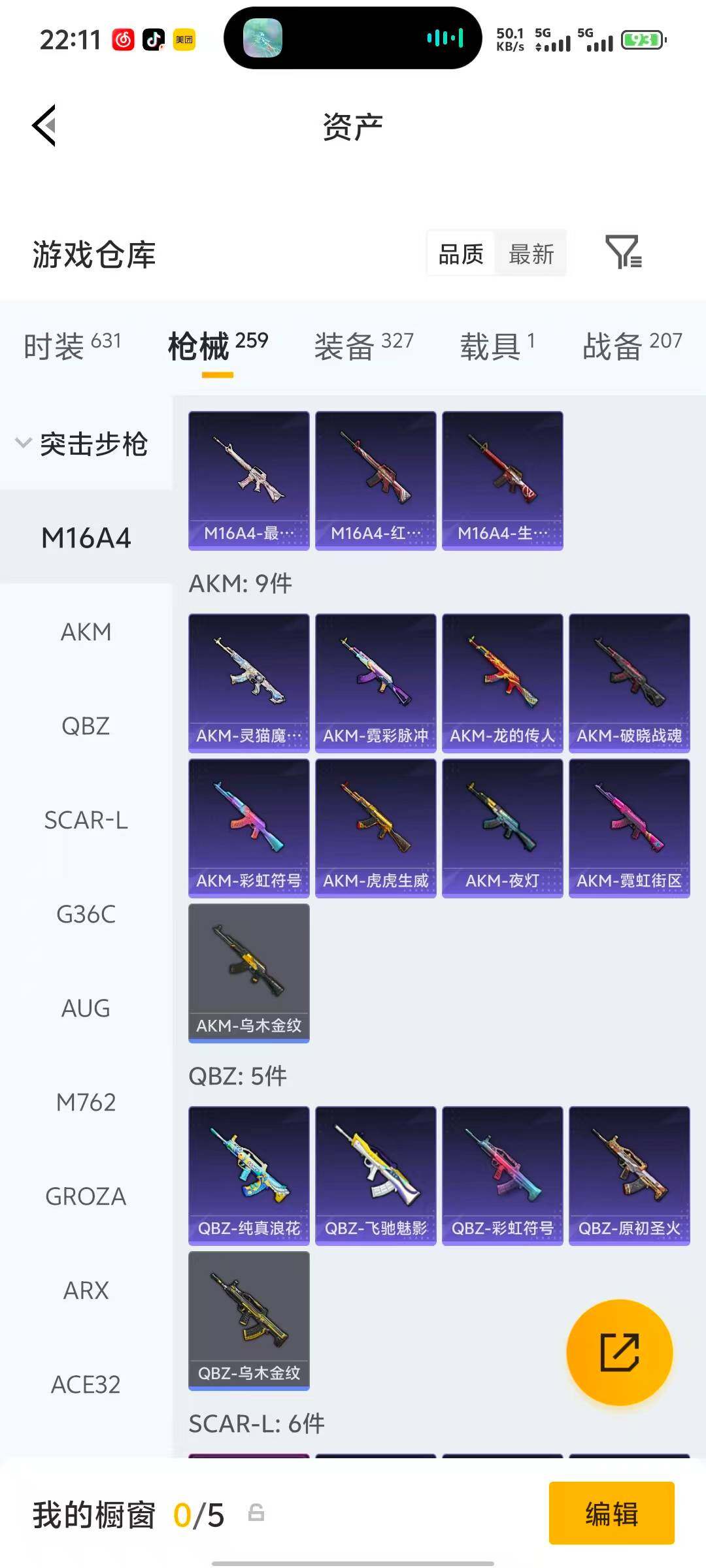Sort the warehouse by 最新
Viewport: 706px width, 1568px height.
531,254
